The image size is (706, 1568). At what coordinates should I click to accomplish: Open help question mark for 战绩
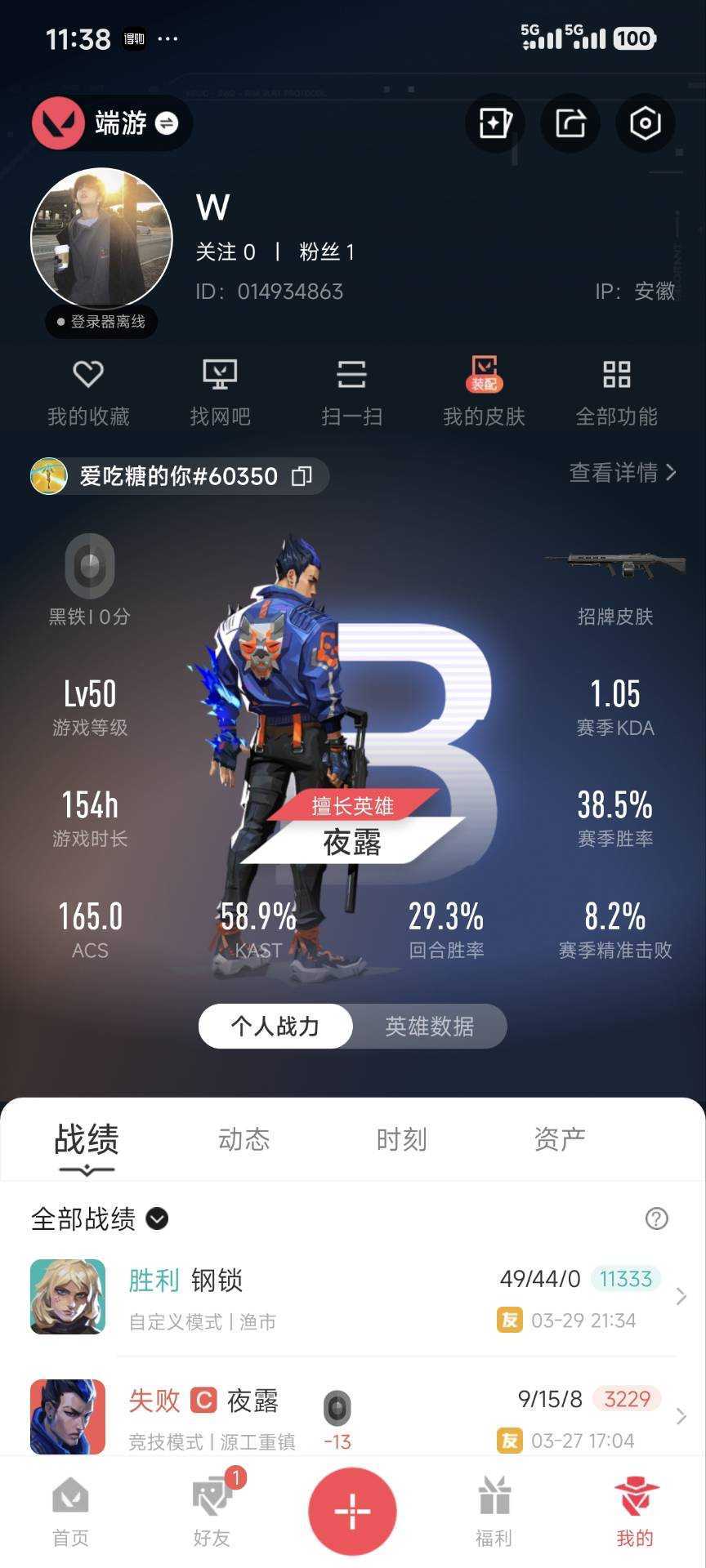[656, 1218]
